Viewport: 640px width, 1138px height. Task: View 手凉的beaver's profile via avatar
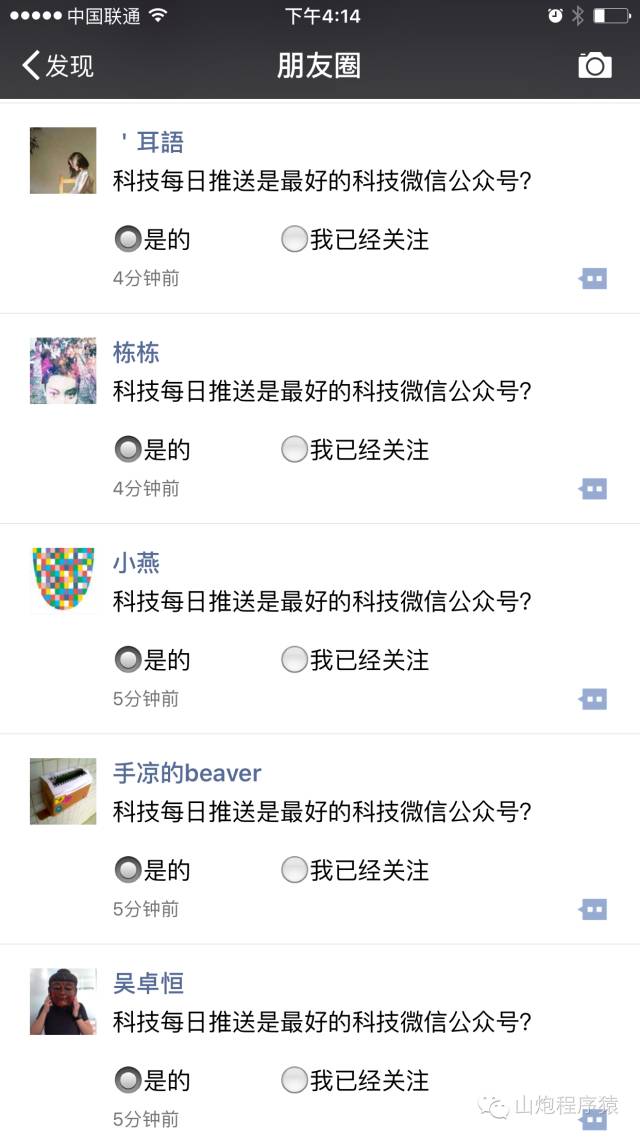[x=63, y=791]
